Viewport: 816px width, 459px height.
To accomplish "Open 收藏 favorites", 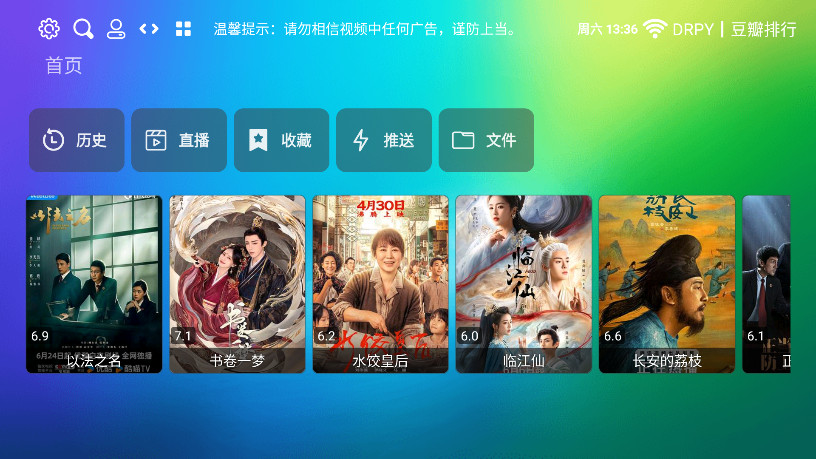I will [x=282, y=140].
